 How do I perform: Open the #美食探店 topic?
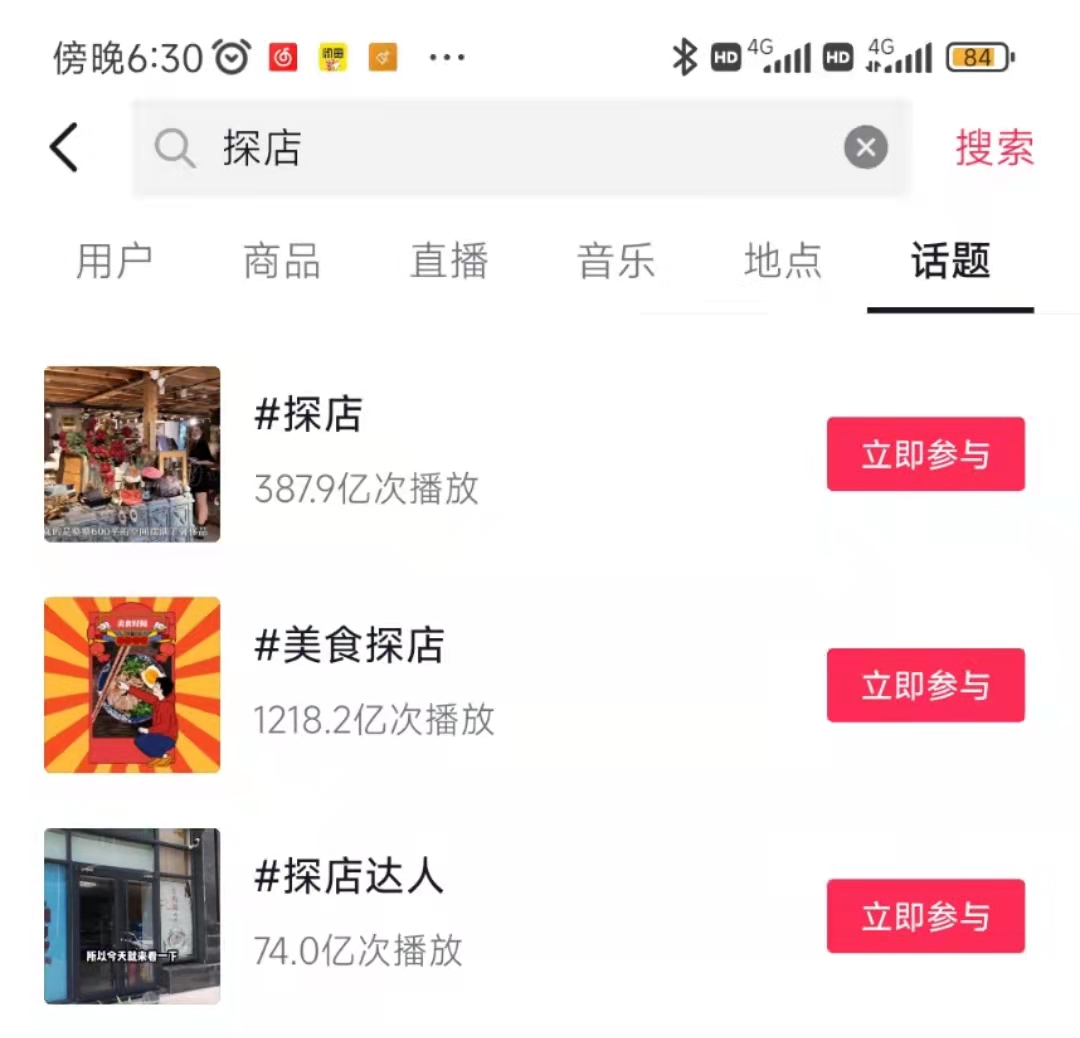coord(349,647)
